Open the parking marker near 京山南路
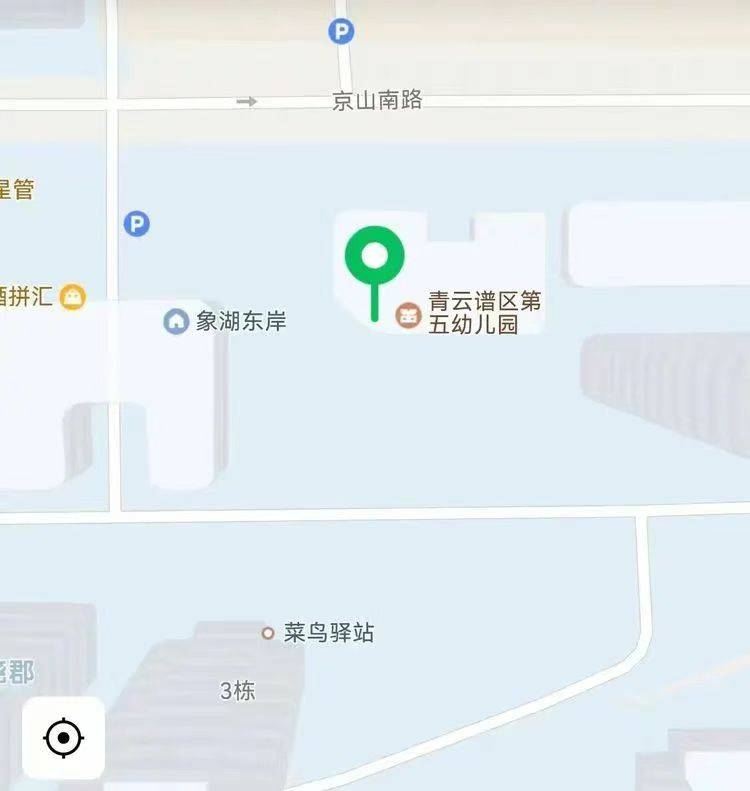 tap(341, 33)
